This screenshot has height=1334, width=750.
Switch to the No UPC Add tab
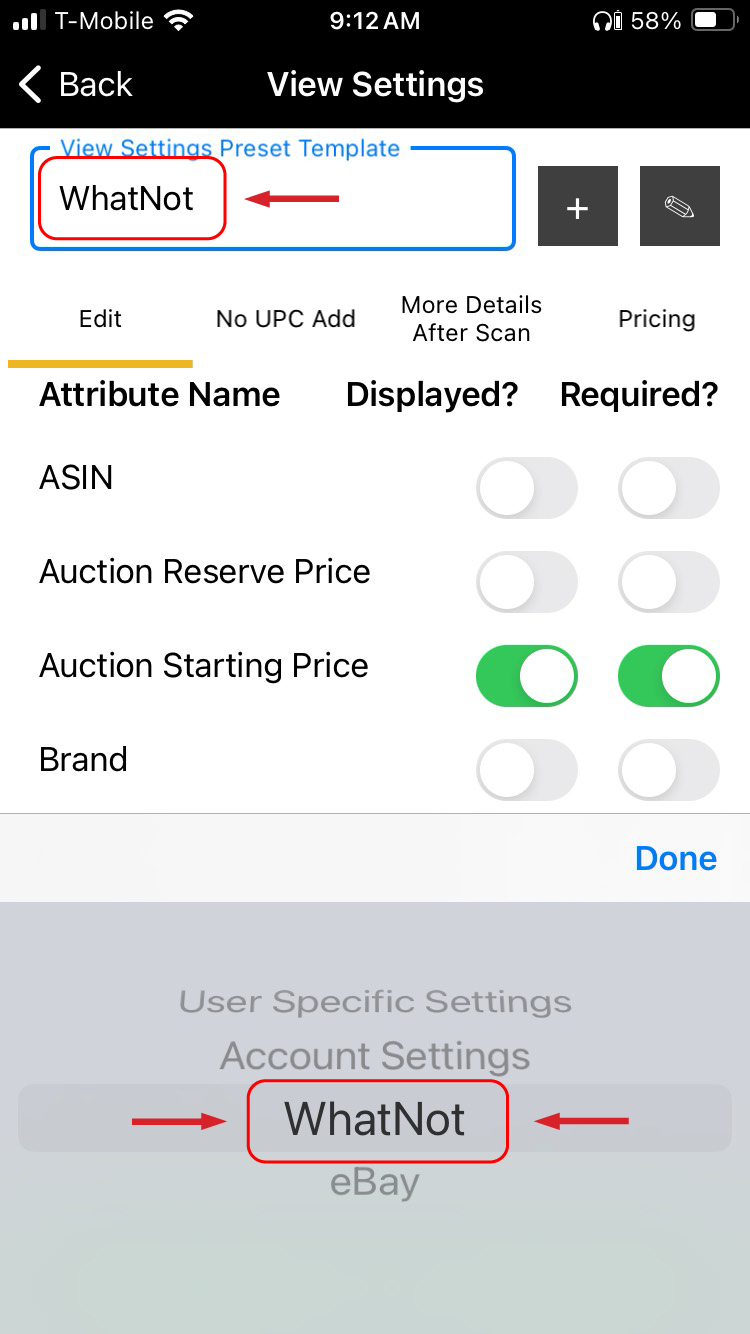pyautogui.click(x=285, y=319)
